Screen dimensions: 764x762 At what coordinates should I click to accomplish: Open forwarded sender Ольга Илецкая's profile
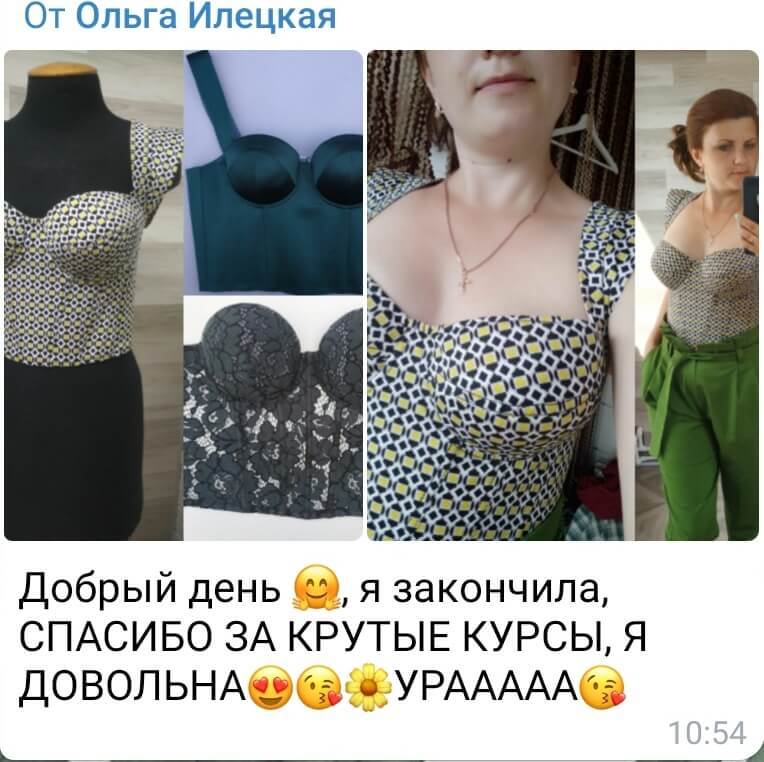tap(206, 16)
